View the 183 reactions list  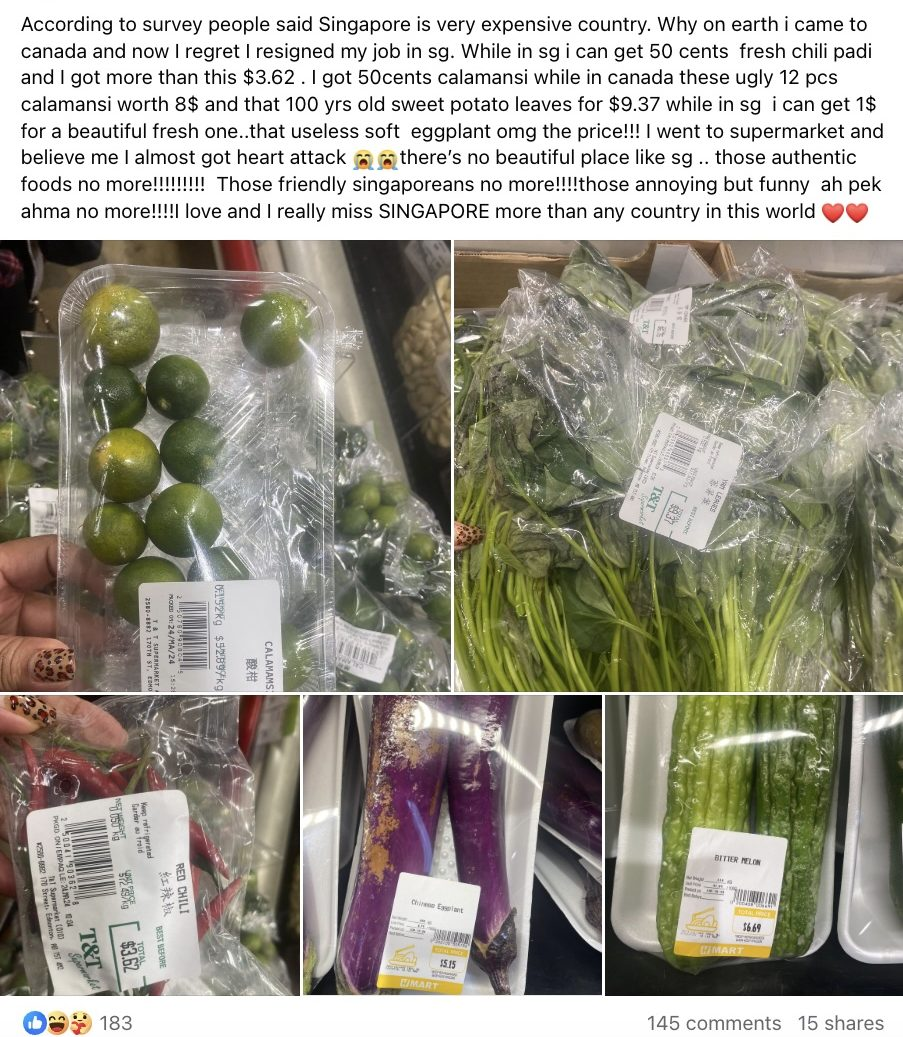coord(78,1022)
